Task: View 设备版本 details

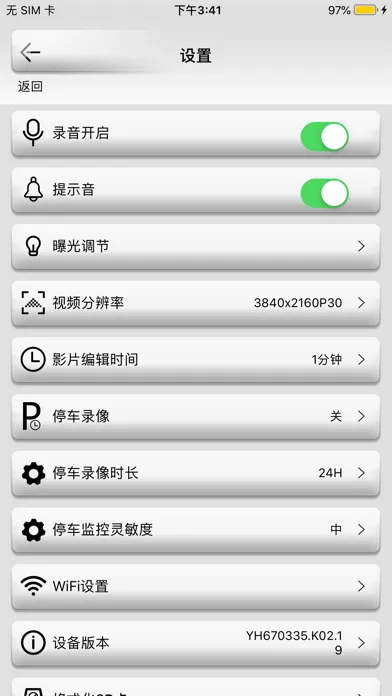Action: pyautogui.click(x=196, y=643)
